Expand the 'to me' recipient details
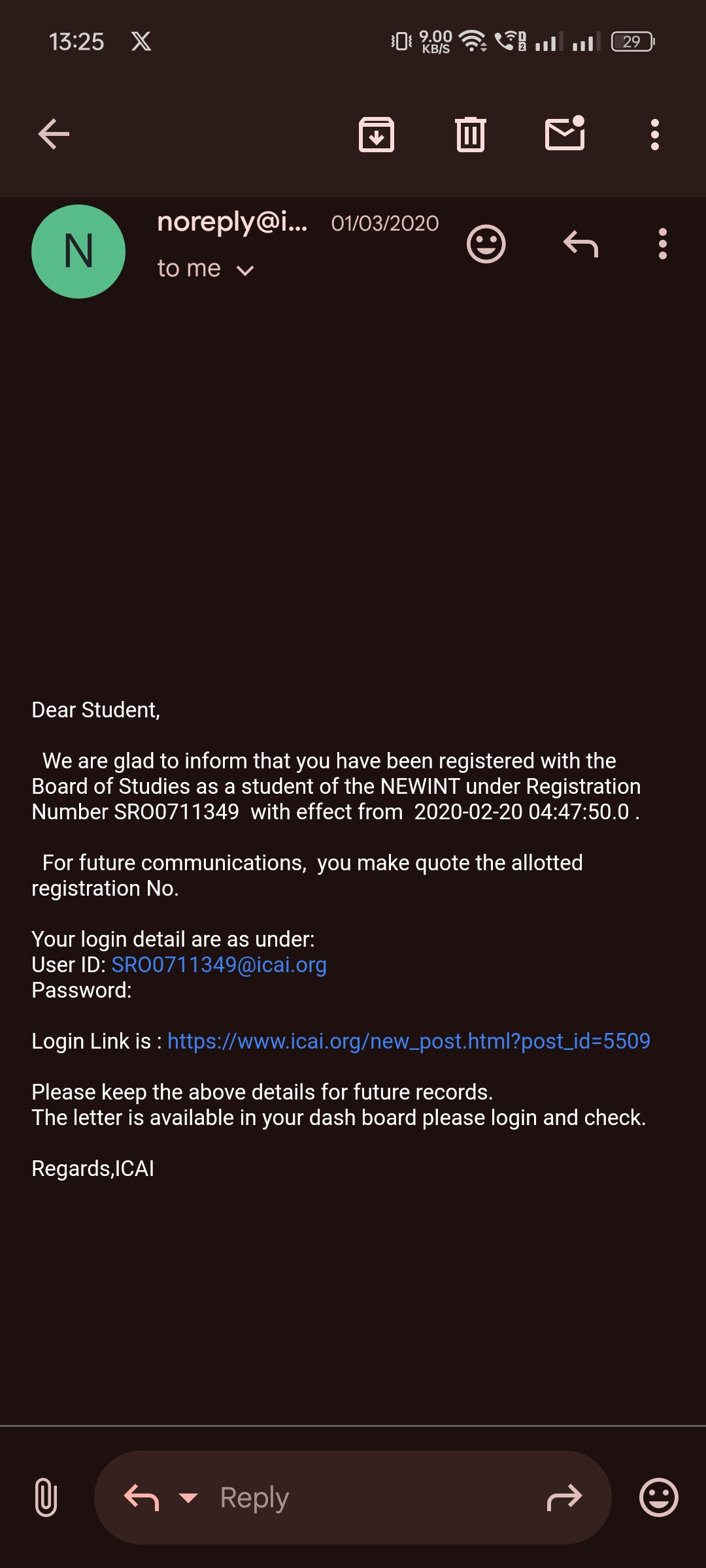706x1568 pixels. click(x=244, y=270)
